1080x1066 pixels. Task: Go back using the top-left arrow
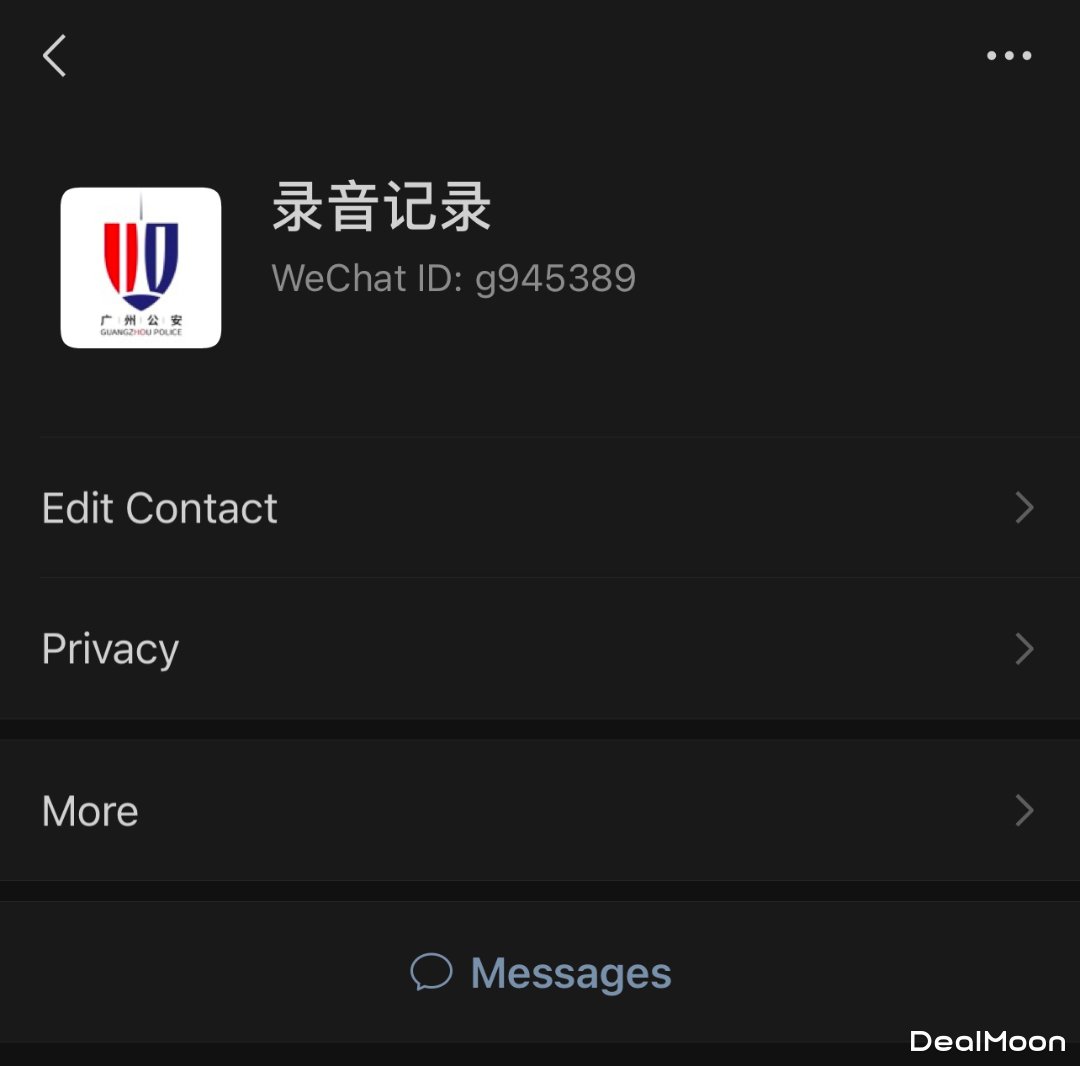coord(55,56)
